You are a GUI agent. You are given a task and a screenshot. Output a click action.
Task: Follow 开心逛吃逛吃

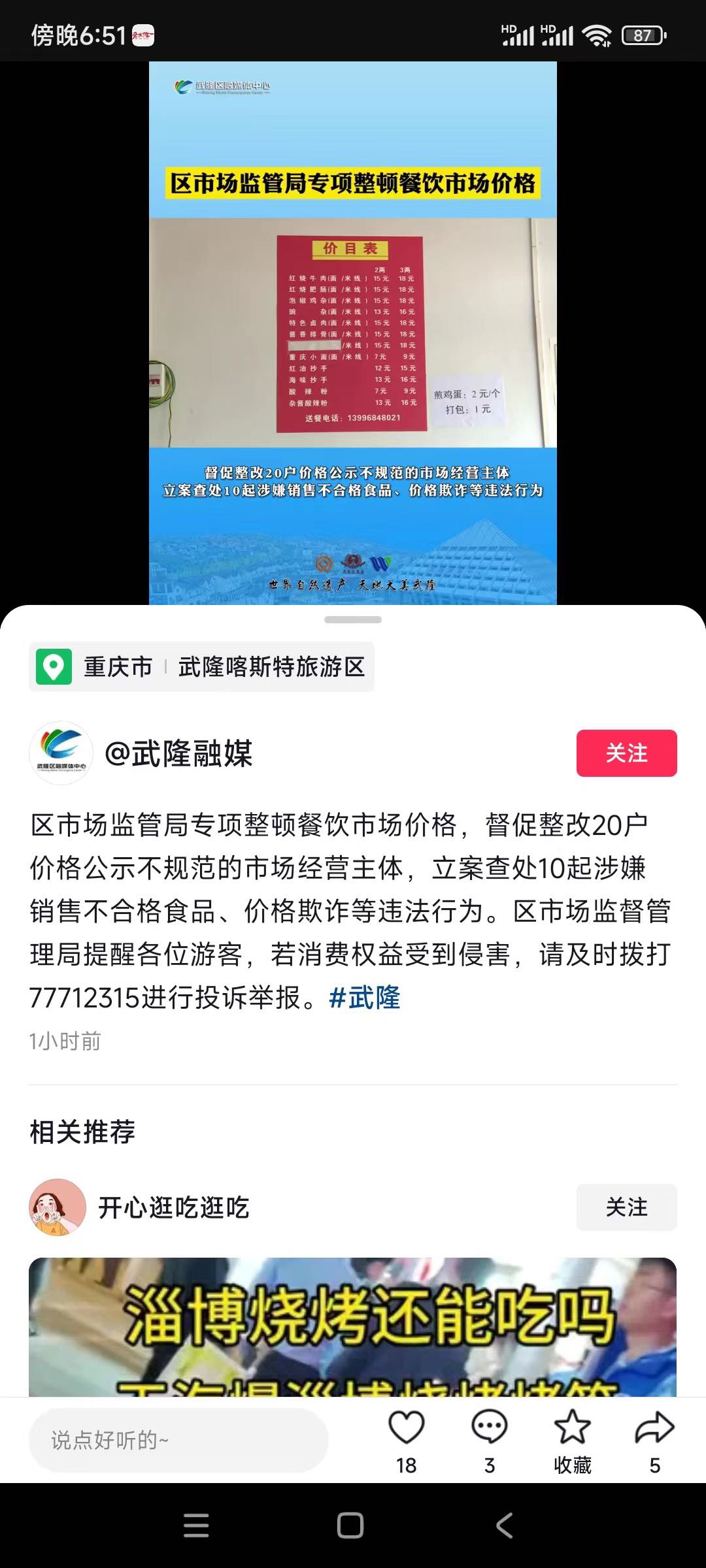click(626, 1207)
